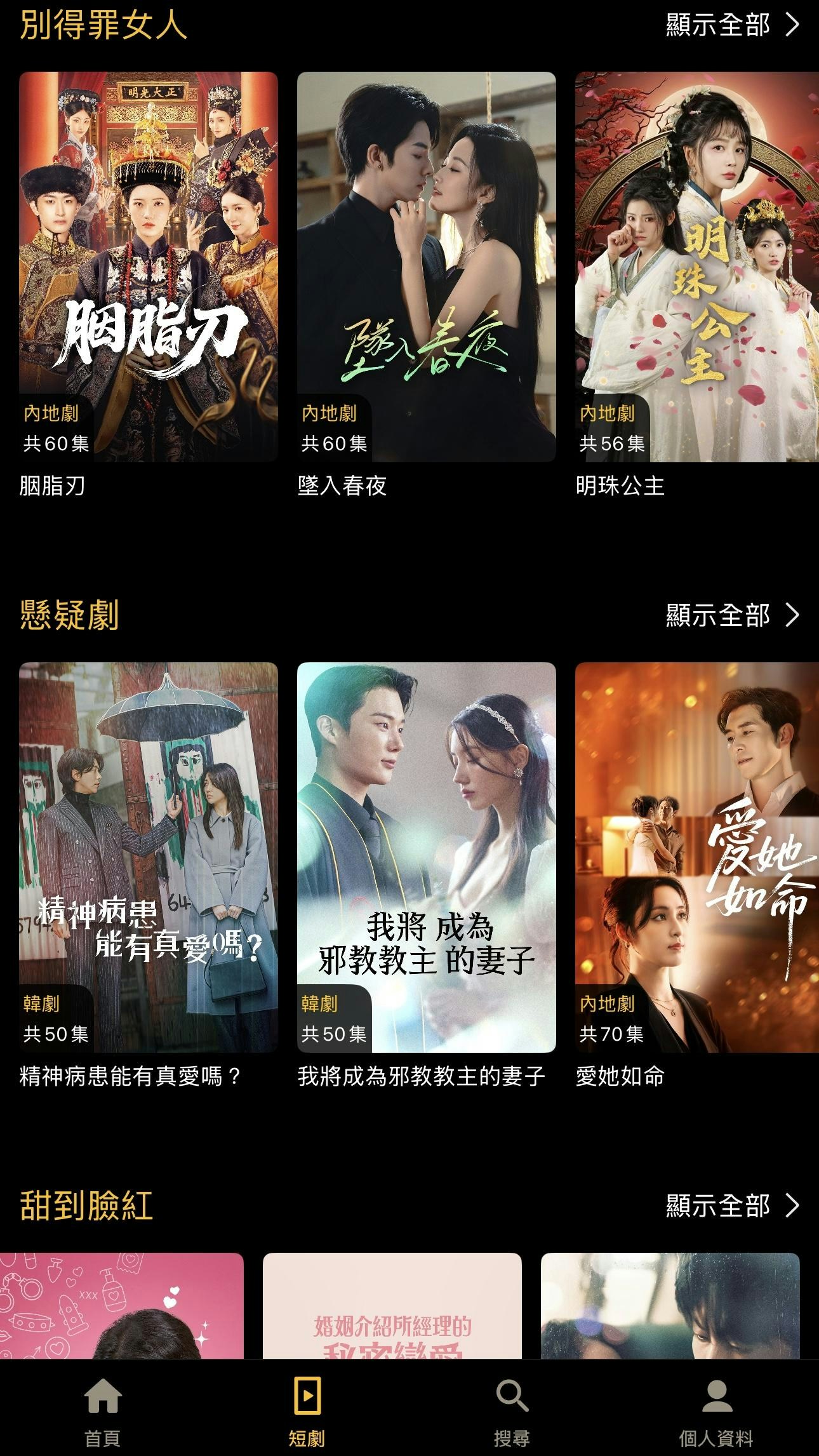Open the drama 精神病患能有真愛嗎？
The width and height of the screenshot is (819, 1456).
148,857
